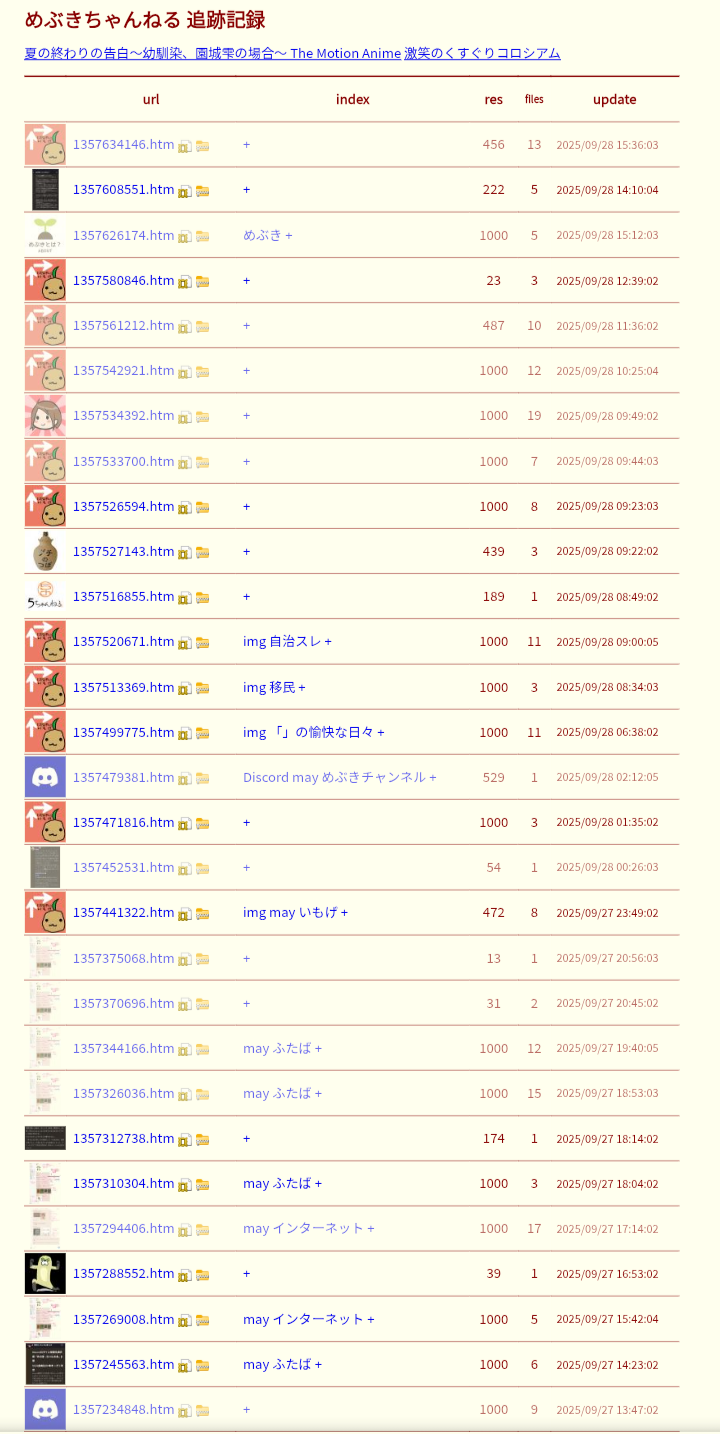The width and height of the screenshot is (720, 1435).
Task: Open the may インターネット + link for 1357294406.htm
Action: (308, 1228)
